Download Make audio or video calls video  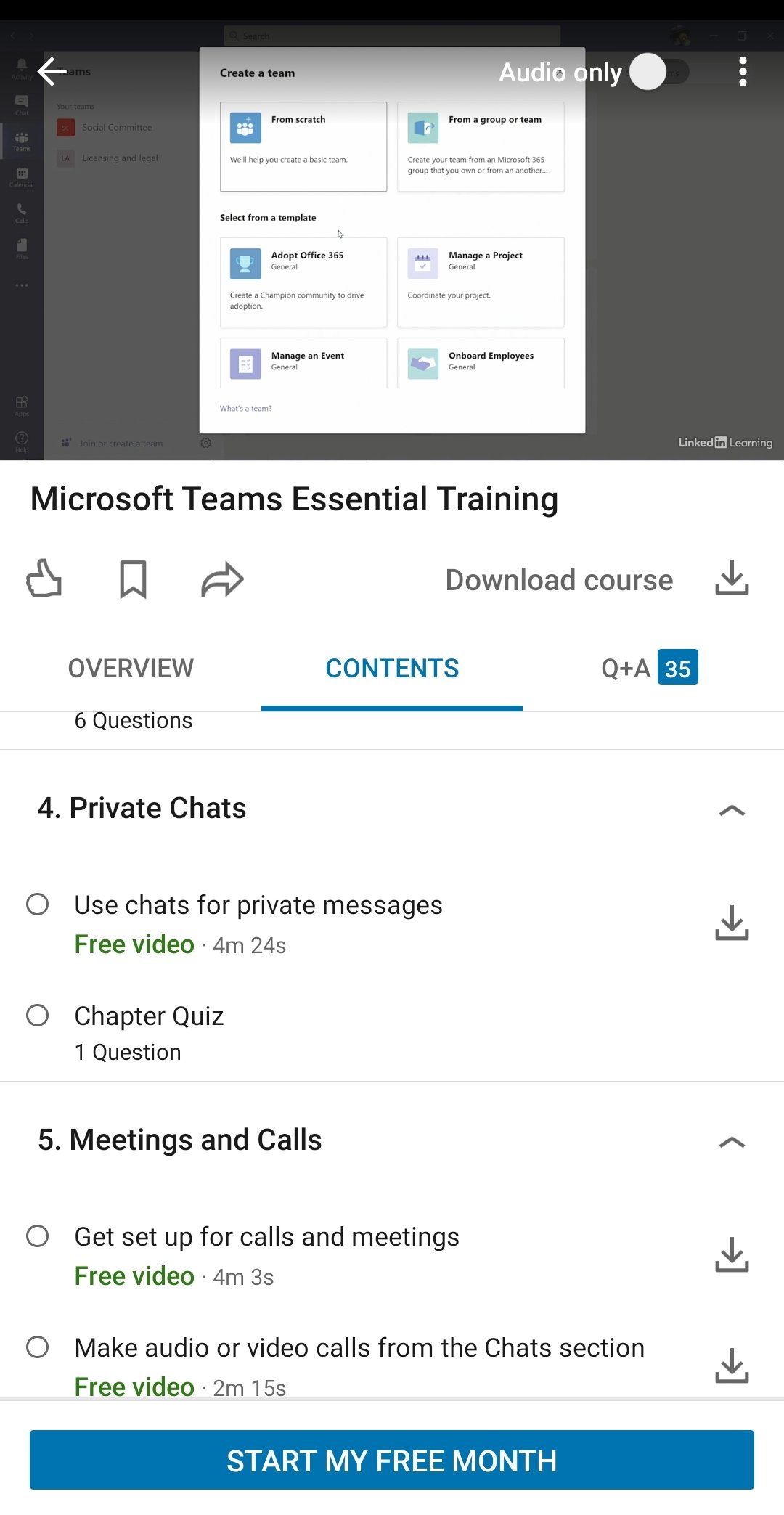(732, 1365)
